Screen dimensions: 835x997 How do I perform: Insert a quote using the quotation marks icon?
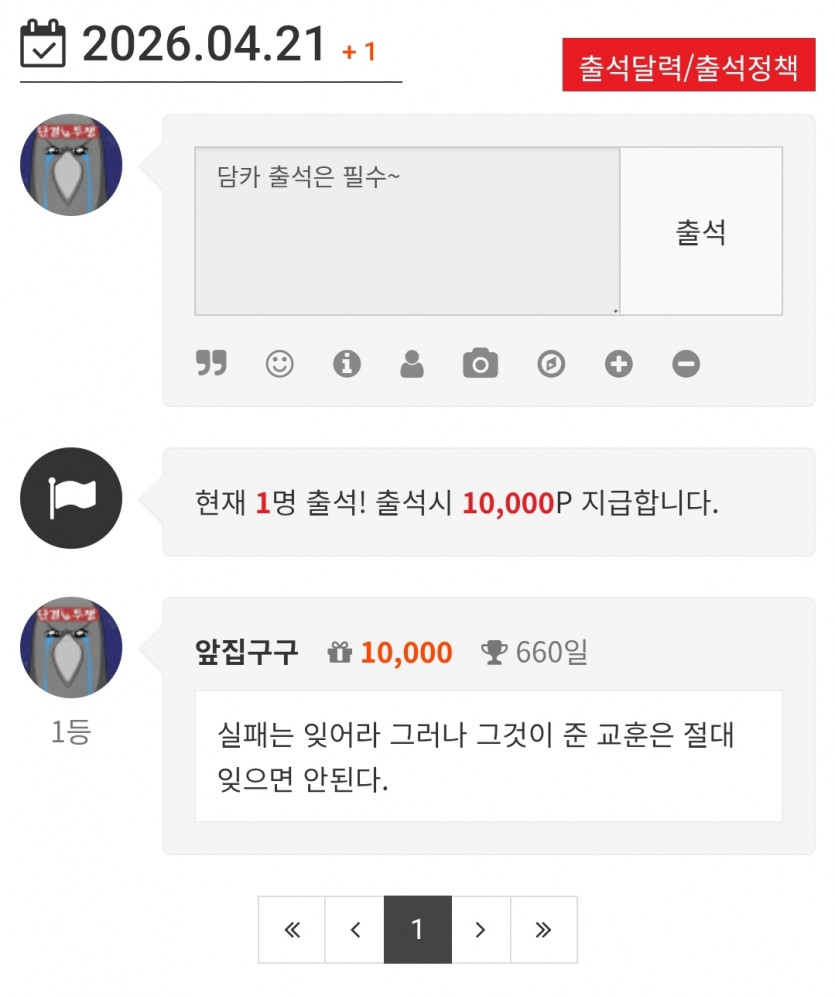[211, 364]
